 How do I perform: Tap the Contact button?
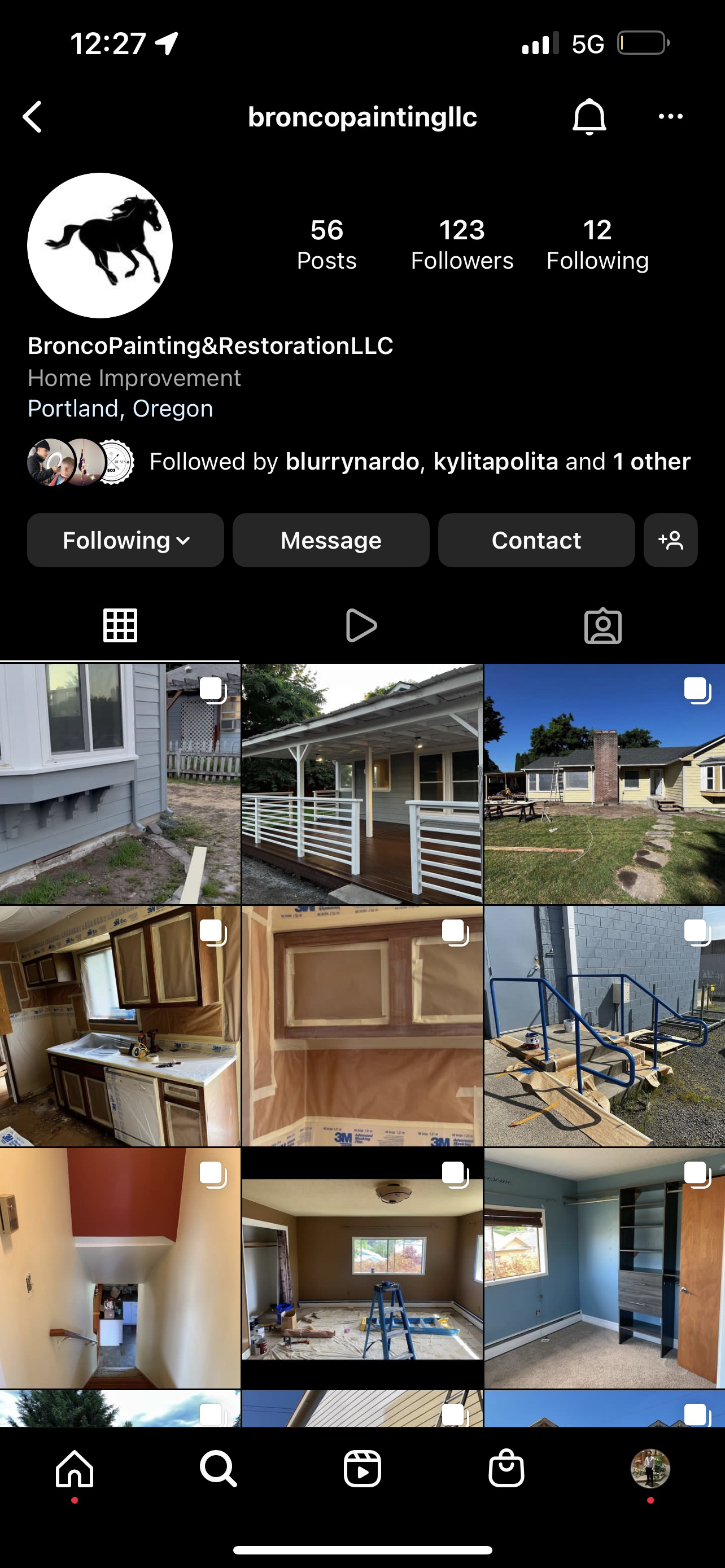coord(536,540)
